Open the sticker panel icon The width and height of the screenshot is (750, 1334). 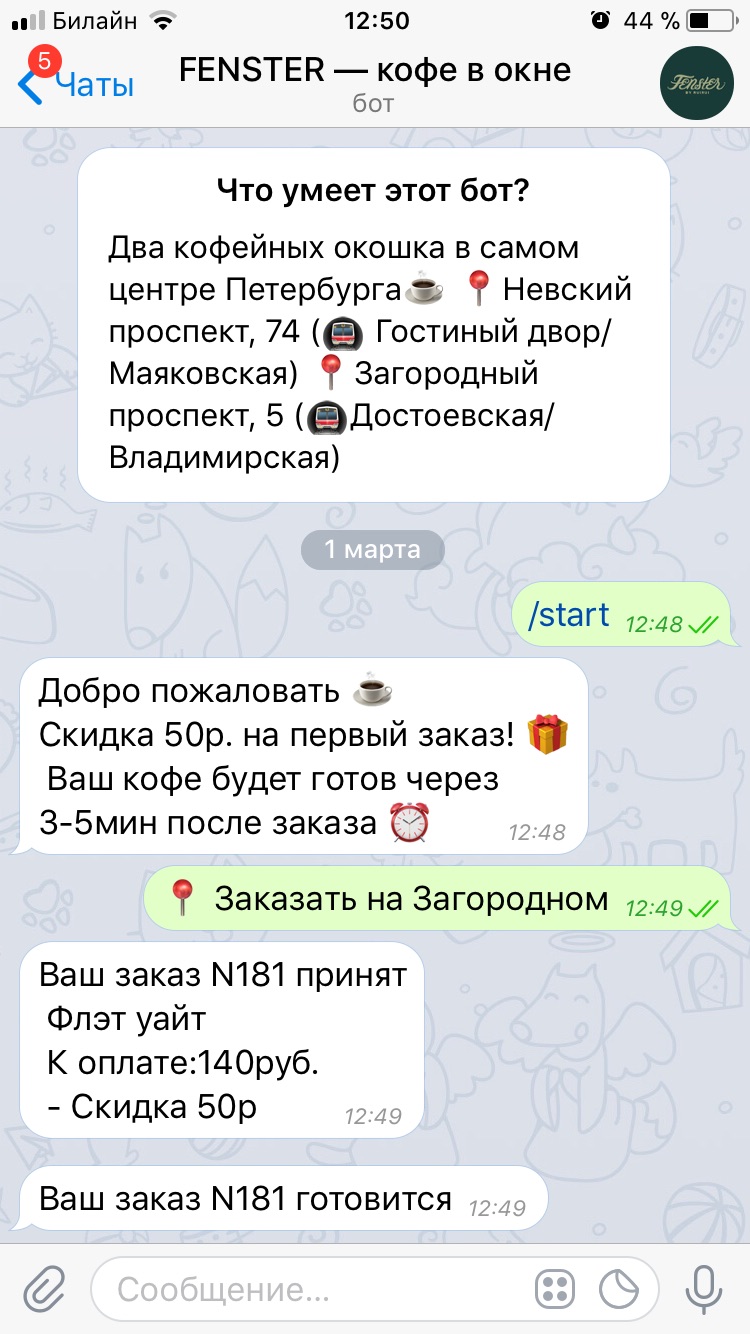(620, 1289)
